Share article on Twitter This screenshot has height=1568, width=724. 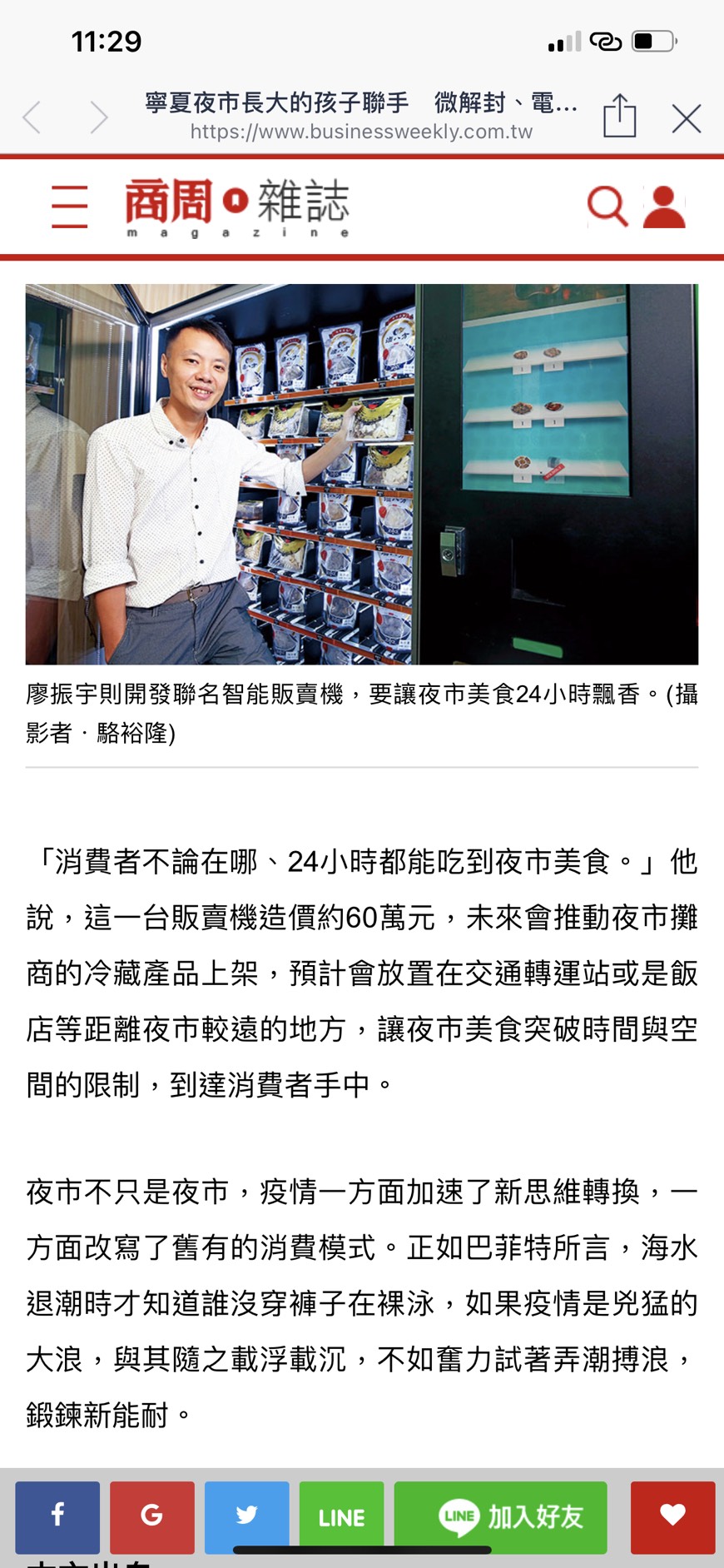[x=247, y=1516]
